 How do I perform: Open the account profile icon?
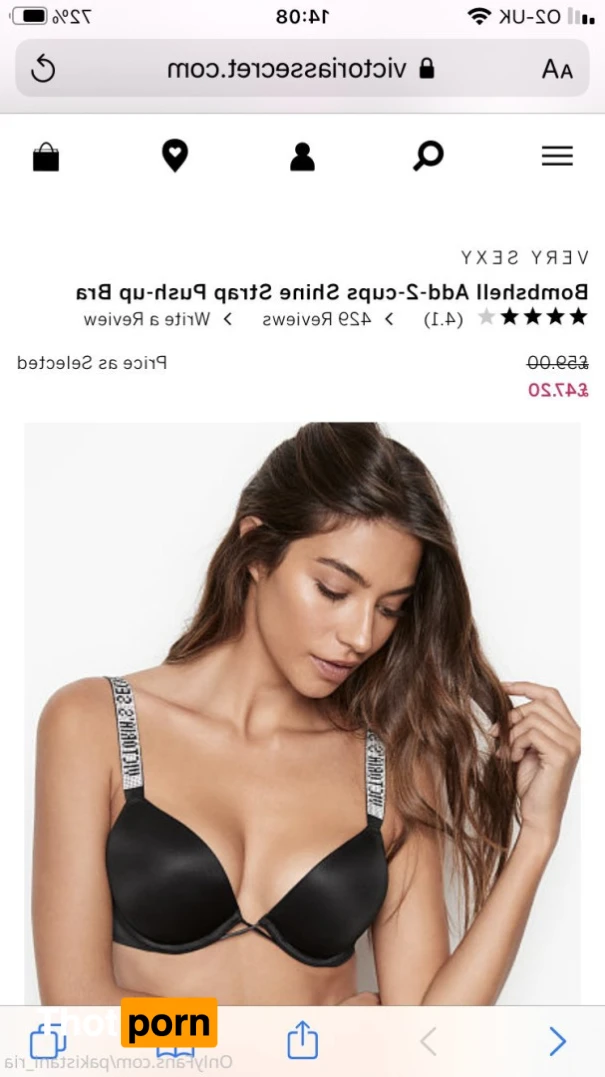302,157
